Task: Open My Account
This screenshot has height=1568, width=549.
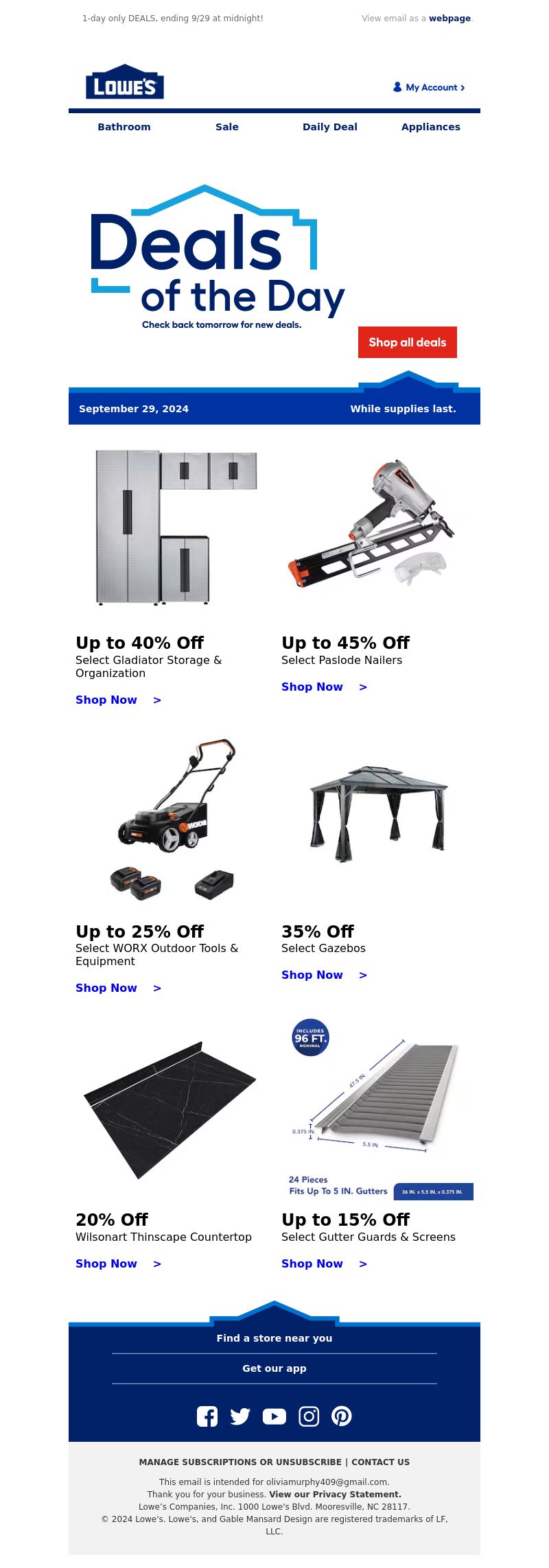Action: (430, 87)
